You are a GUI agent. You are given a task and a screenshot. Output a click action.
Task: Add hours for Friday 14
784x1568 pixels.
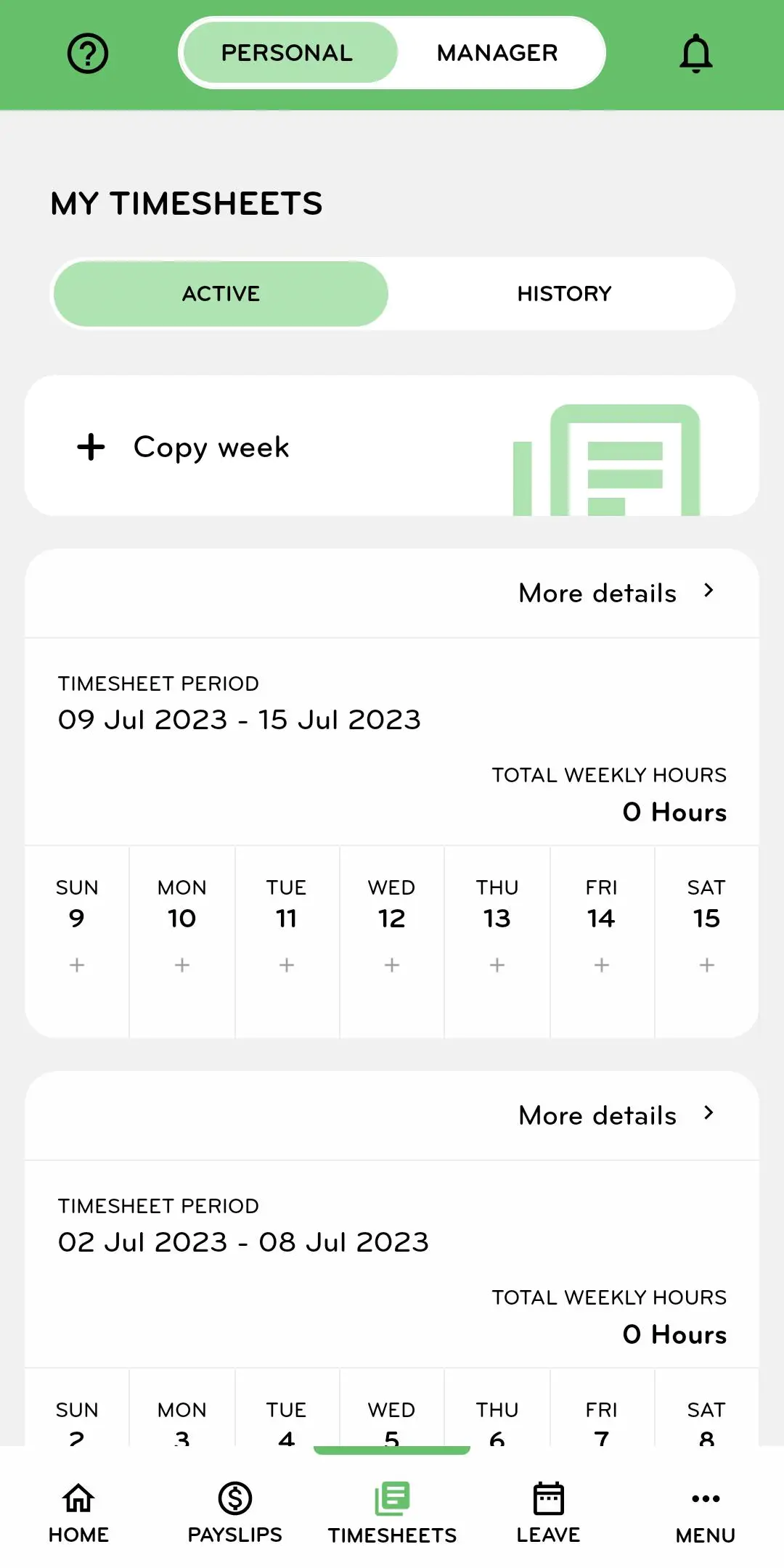click(x=601, y=965)
